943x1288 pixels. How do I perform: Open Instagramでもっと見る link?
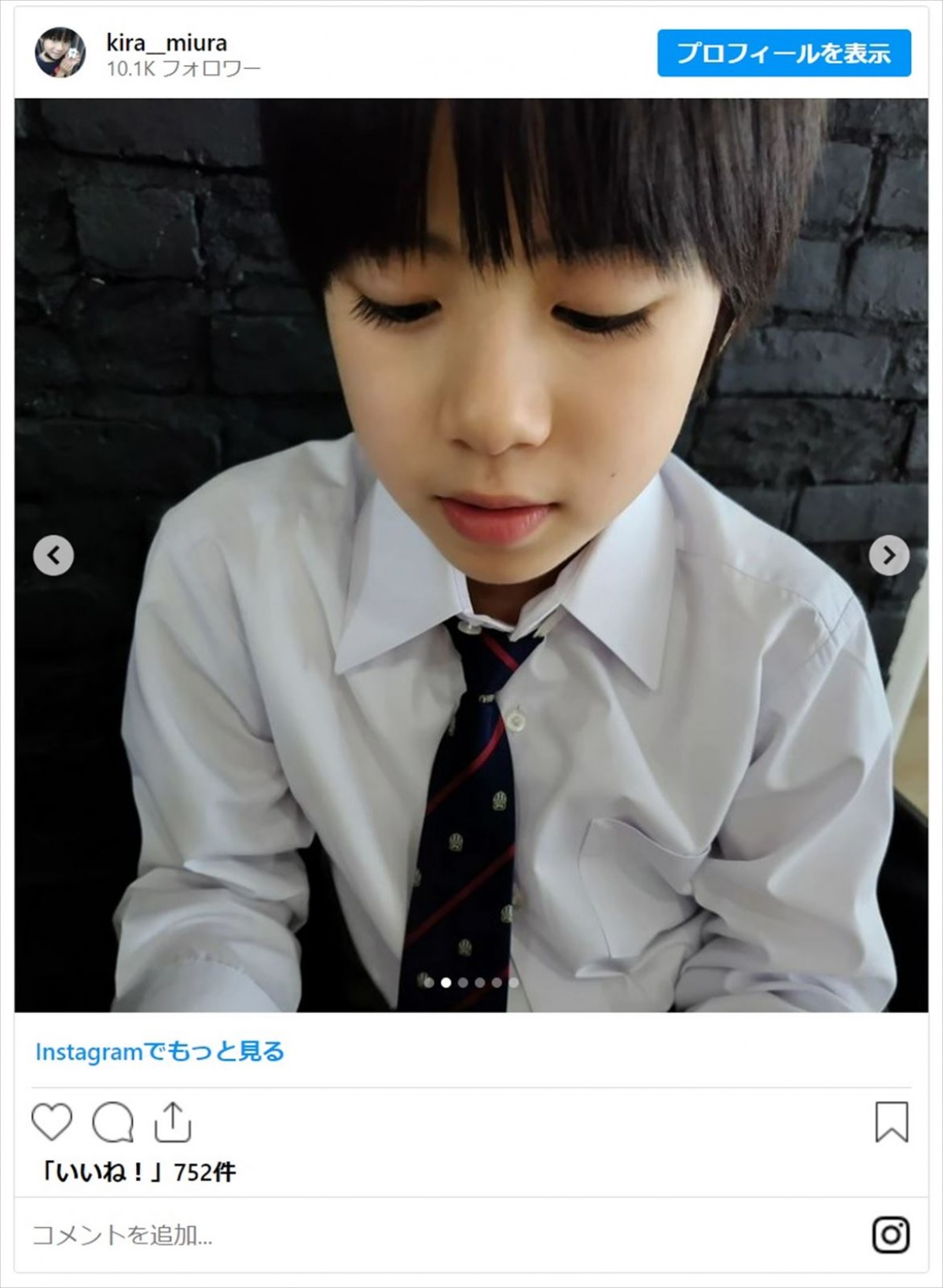coord(160,1051)
